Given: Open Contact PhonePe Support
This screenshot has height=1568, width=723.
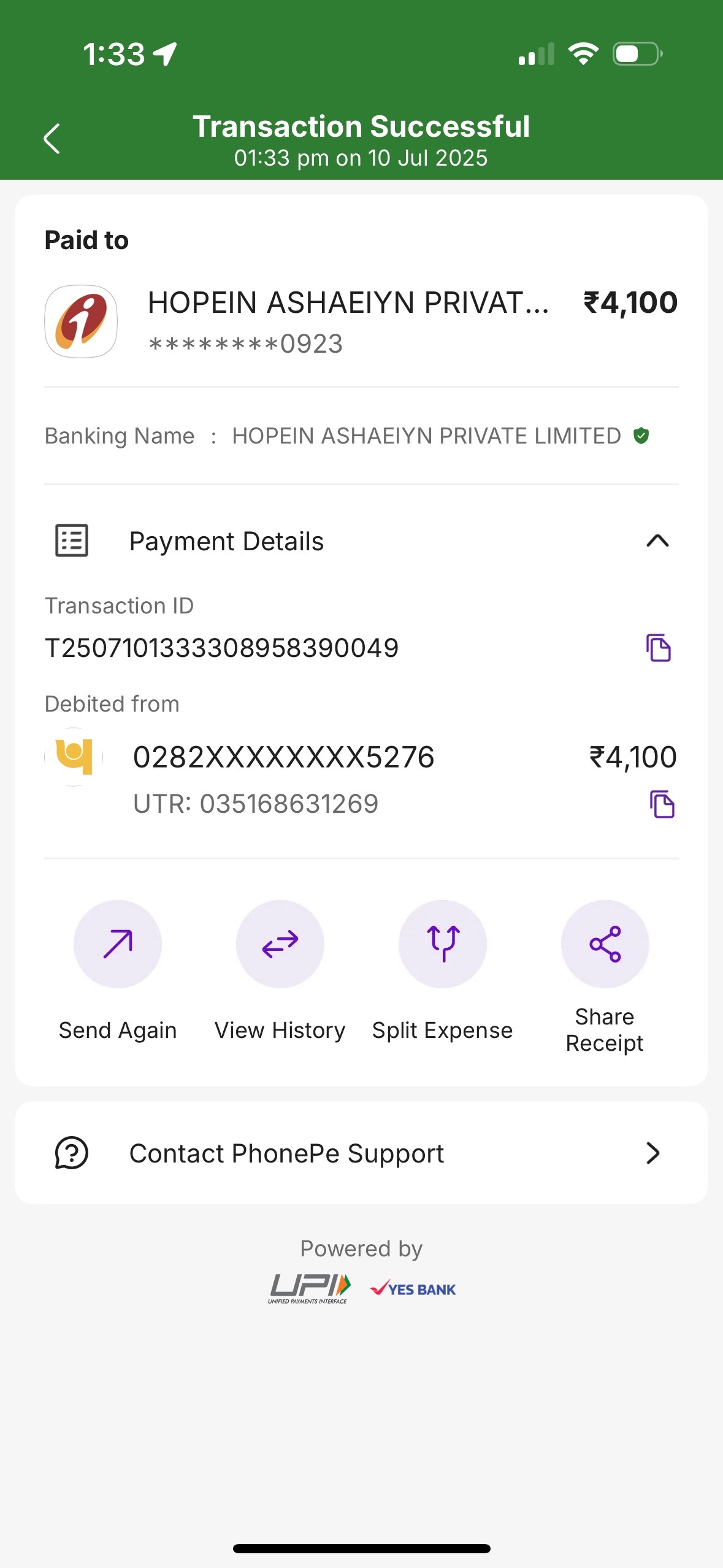Looking at the screenshot, I should (361, 1153).
